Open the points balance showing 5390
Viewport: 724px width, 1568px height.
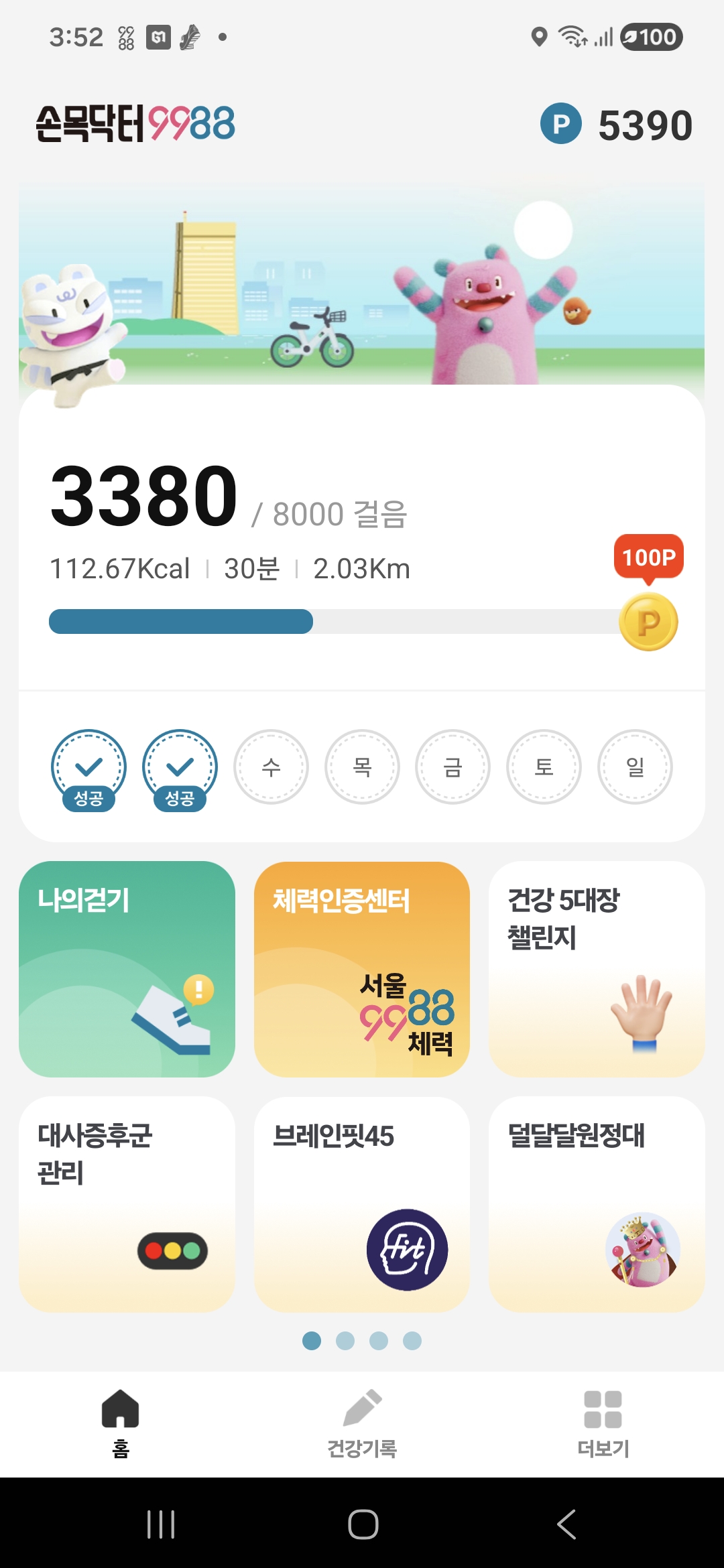point(617,125)
